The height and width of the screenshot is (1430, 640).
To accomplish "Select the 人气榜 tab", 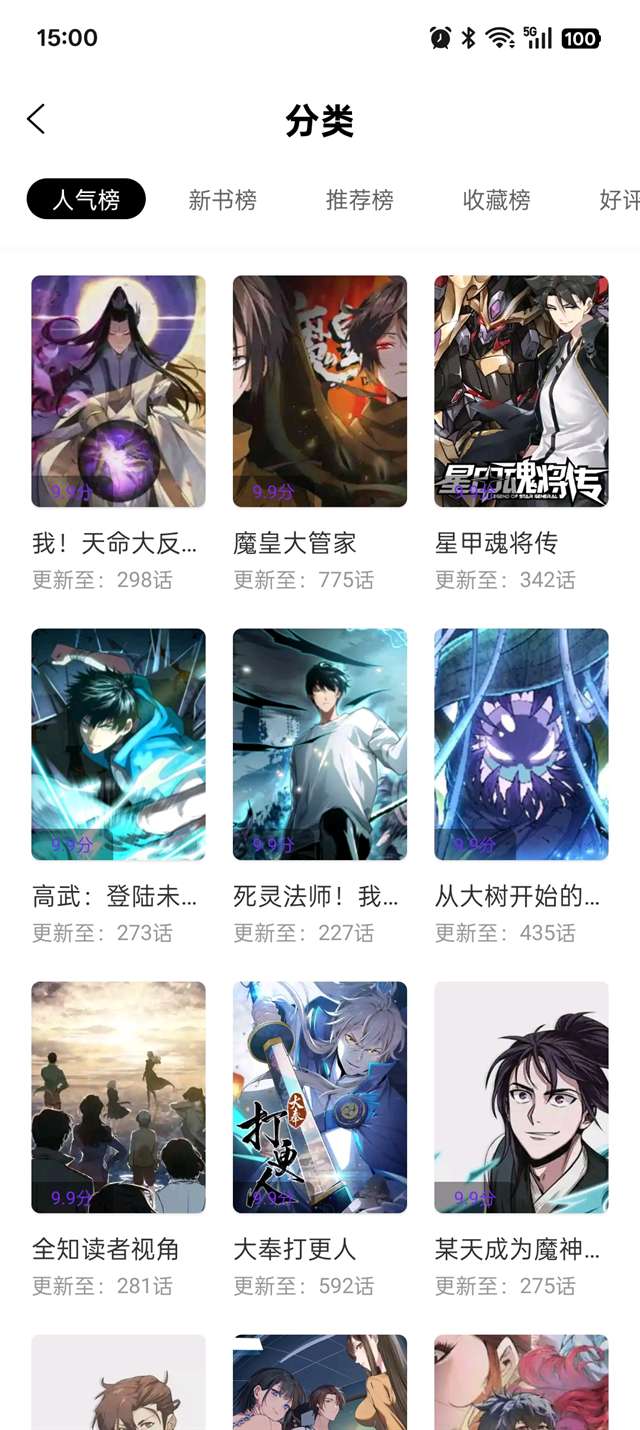I will (x=86, y=199).
